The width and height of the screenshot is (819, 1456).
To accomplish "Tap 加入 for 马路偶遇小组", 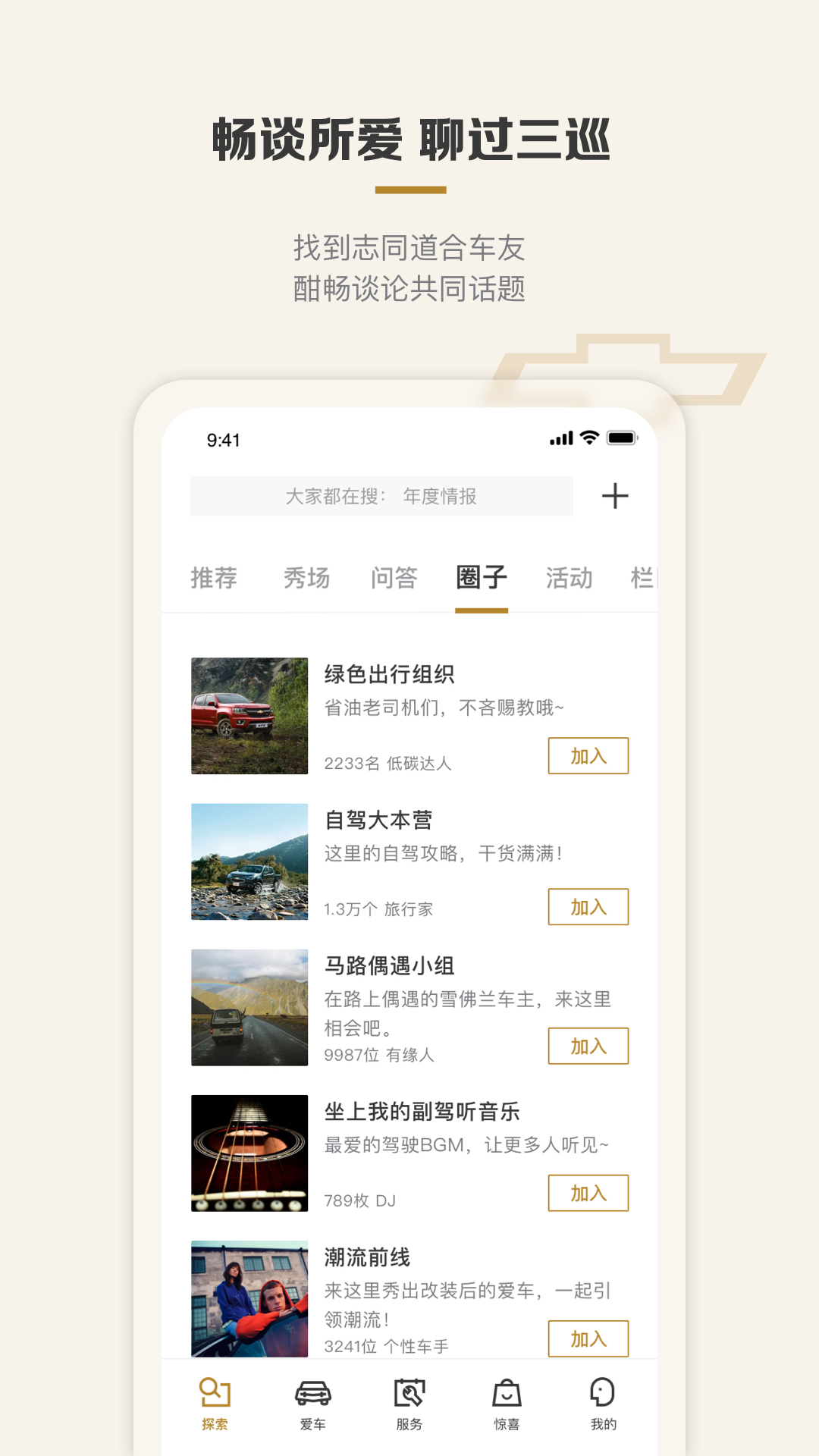I will 588,1046.
